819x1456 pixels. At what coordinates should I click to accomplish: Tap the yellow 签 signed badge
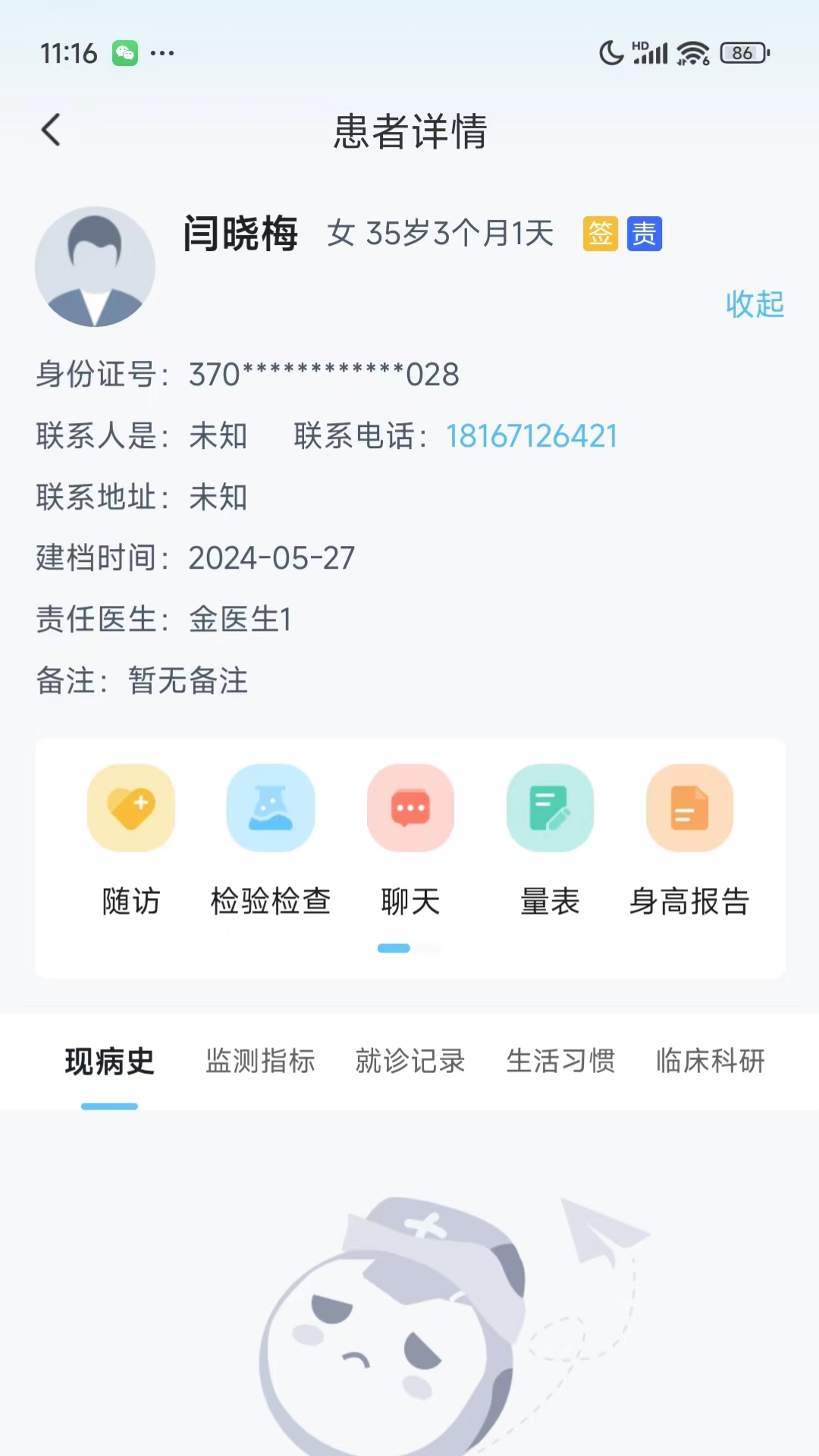coord(599,234)
